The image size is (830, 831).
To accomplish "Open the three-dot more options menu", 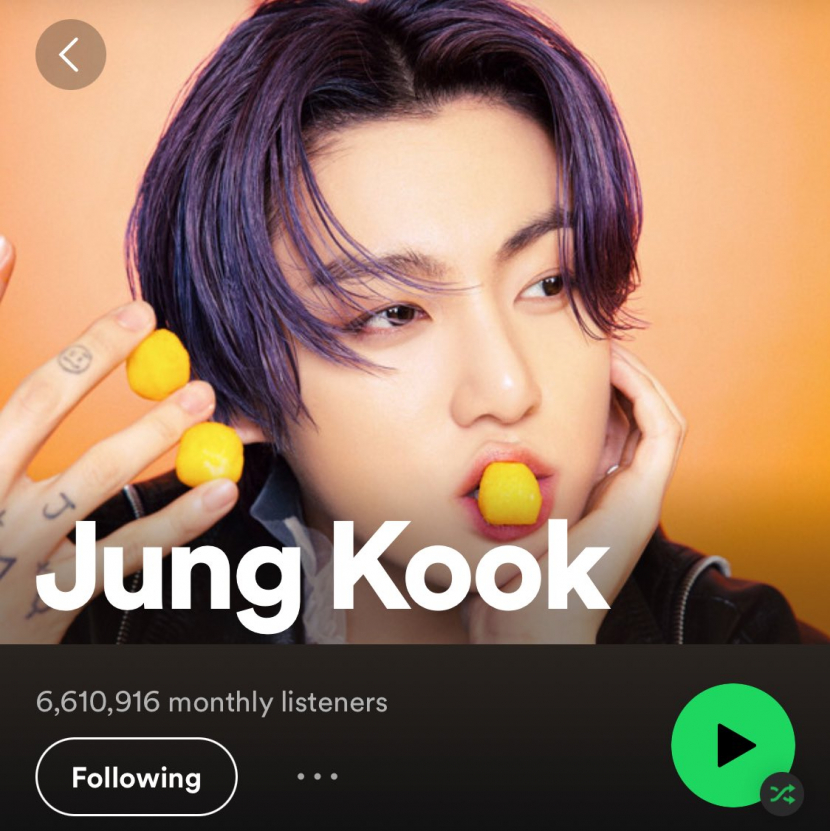I will point(318,776).
